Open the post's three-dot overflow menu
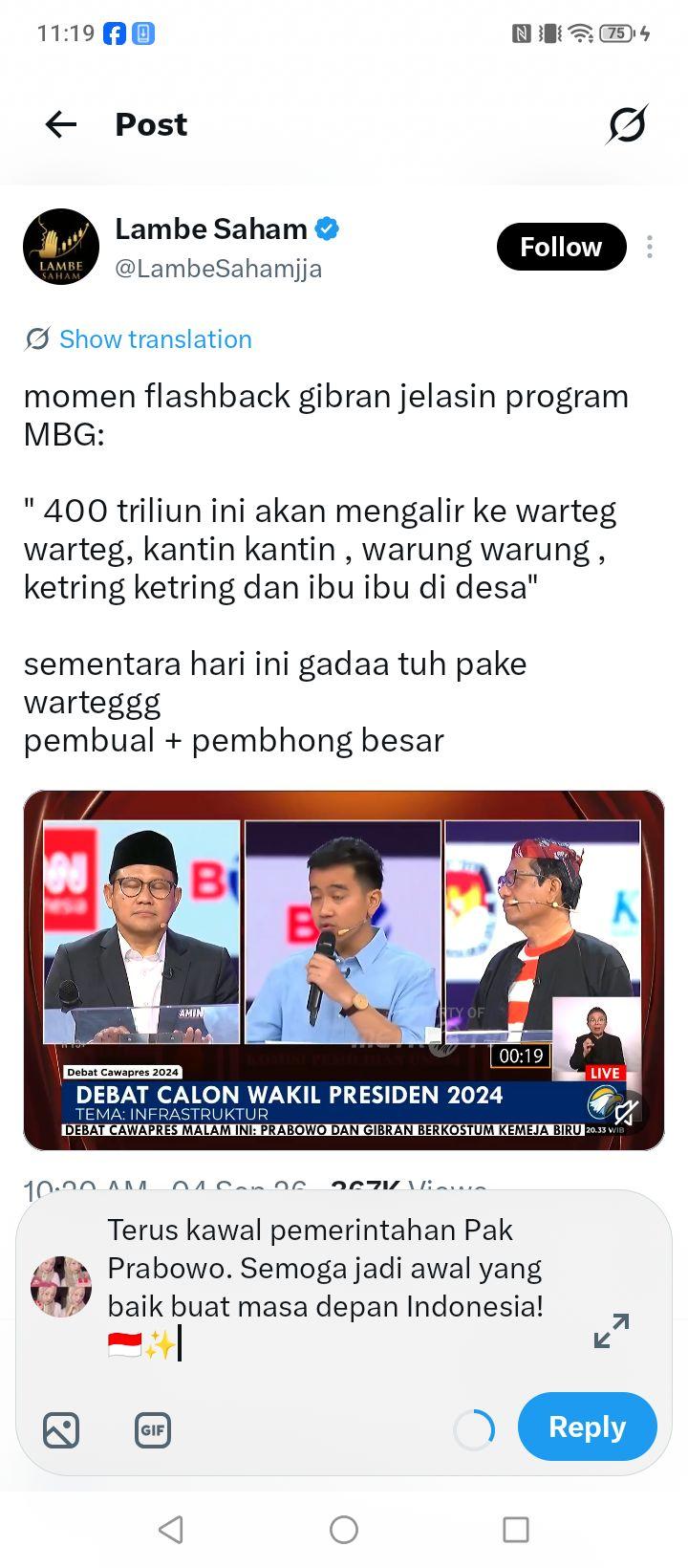This screenshot has height=1568, width=688. 650,247
